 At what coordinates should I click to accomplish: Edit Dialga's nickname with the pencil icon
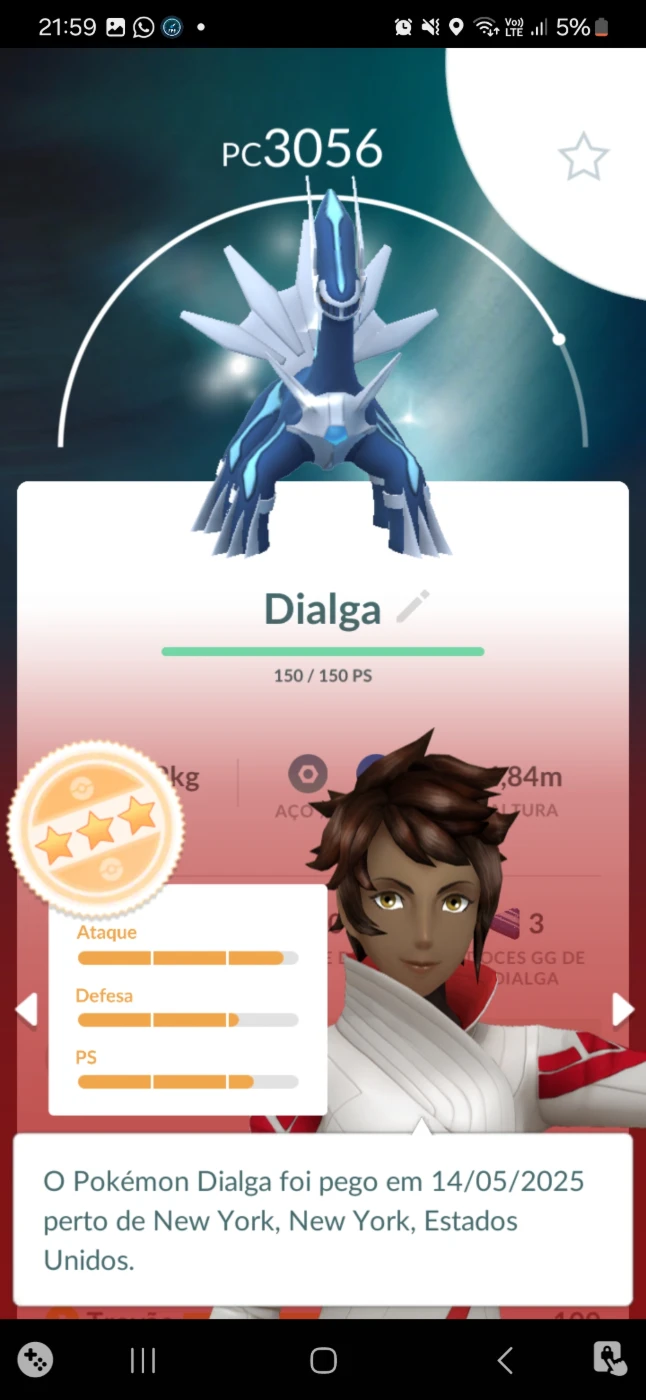(413, 607)
